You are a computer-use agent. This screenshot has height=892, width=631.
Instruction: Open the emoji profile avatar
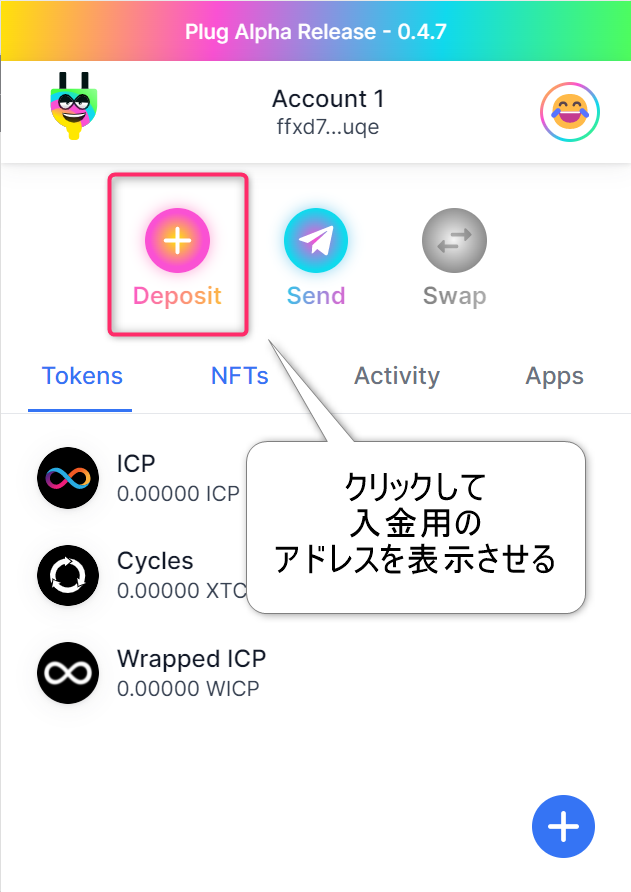coord(569,112)
